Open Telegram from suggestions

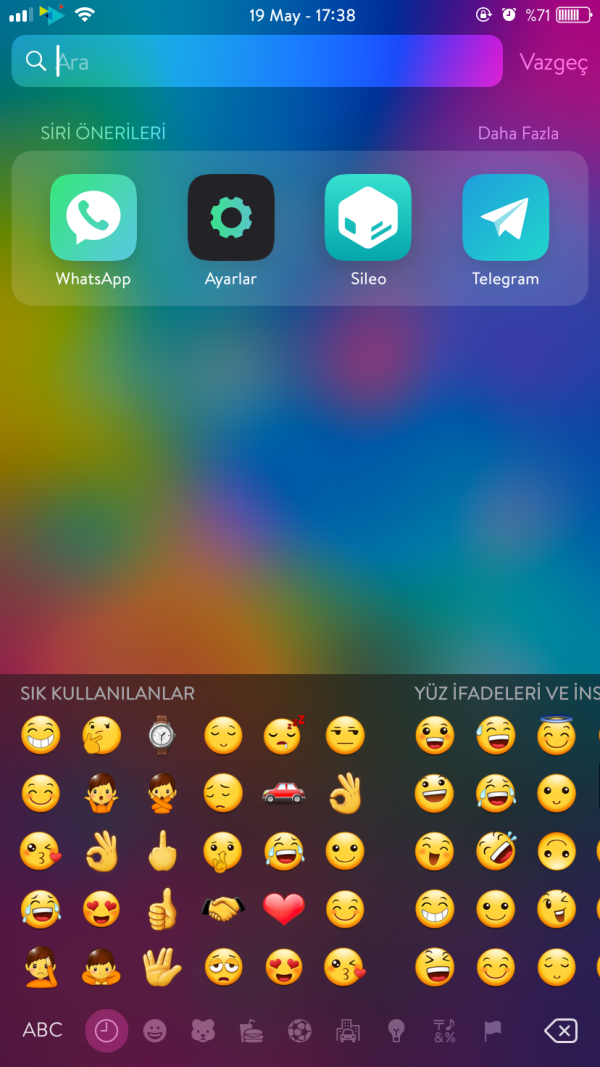coord(505,217)
